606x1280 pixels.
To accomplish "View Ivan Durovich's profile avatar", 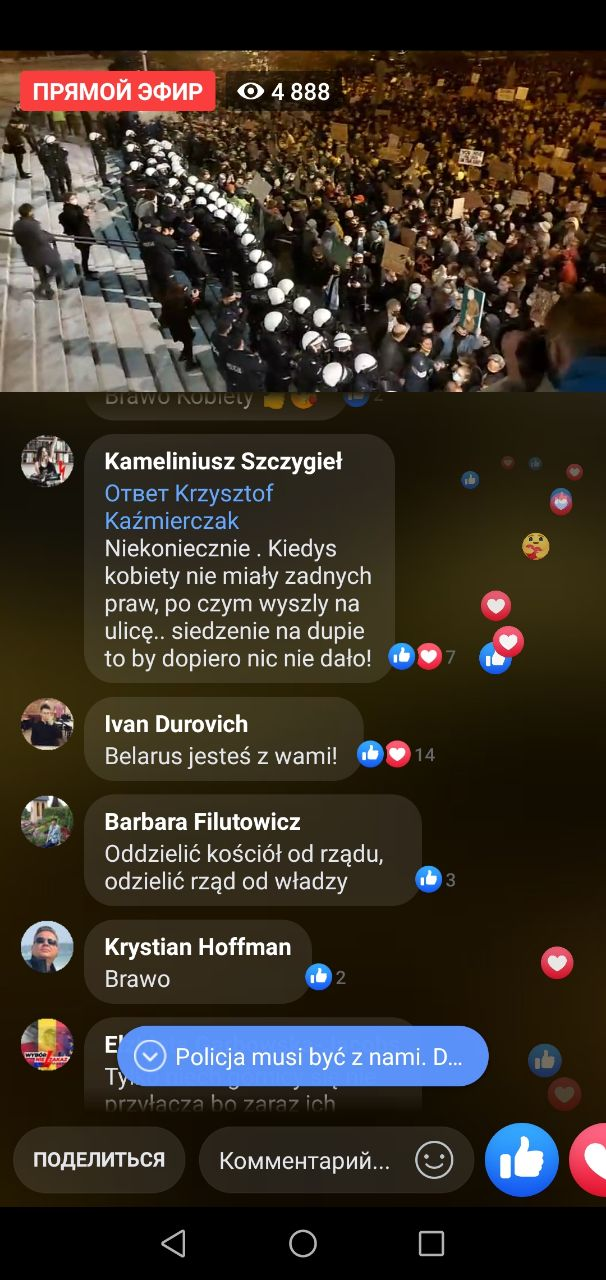I will tap(47, 724).
